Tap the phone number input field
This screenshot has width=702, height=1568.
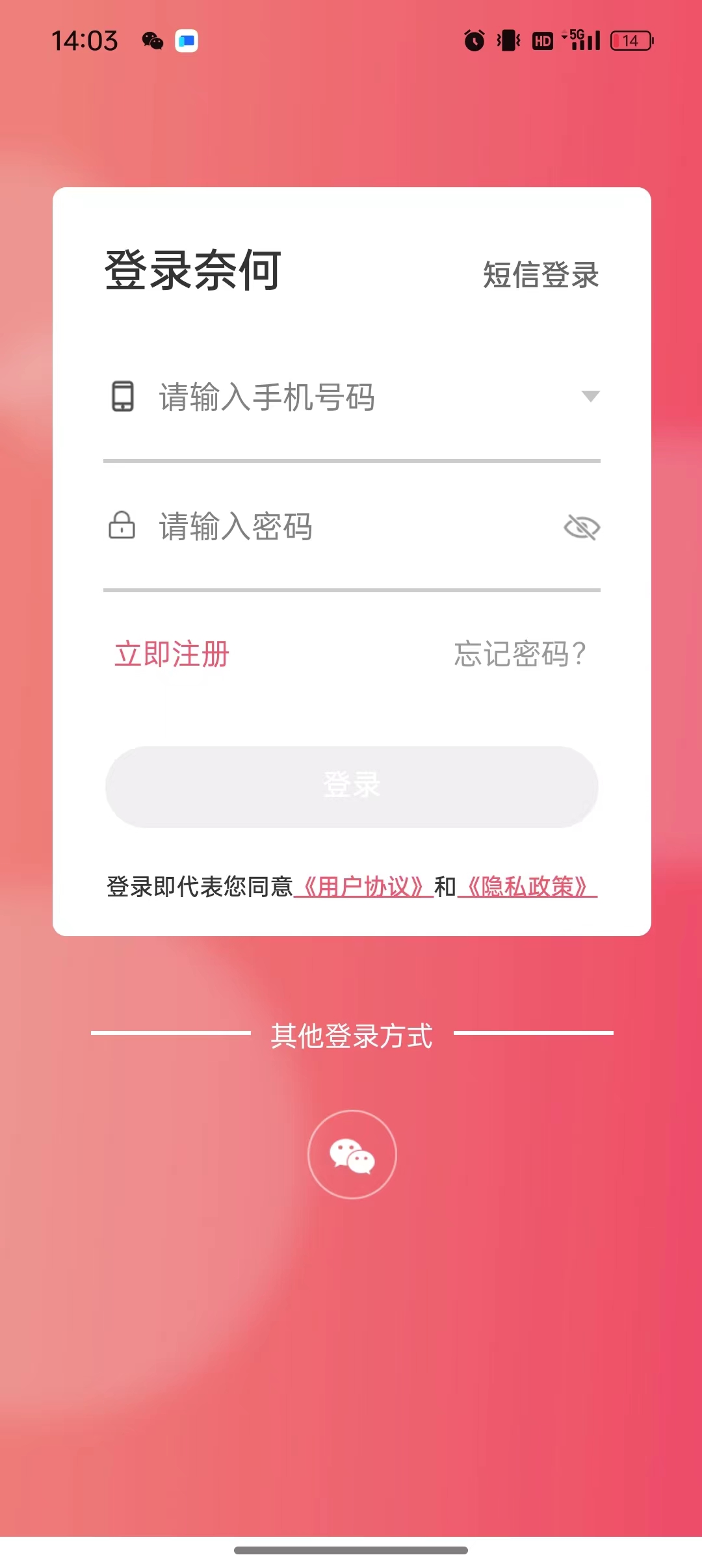[351, 397]
